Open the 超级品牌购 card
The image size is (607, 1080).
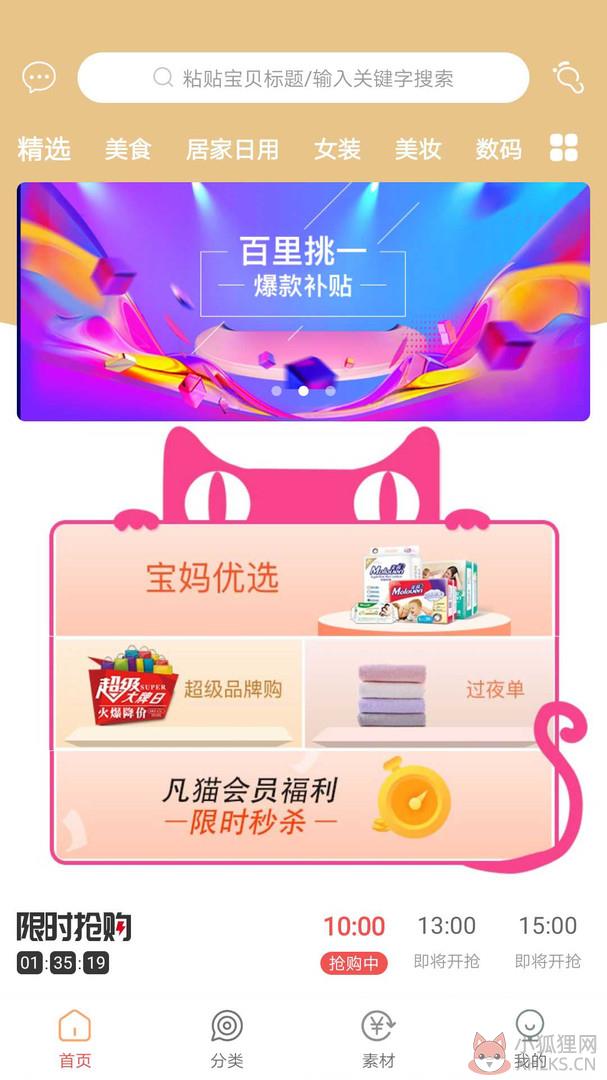coord(178,693)
